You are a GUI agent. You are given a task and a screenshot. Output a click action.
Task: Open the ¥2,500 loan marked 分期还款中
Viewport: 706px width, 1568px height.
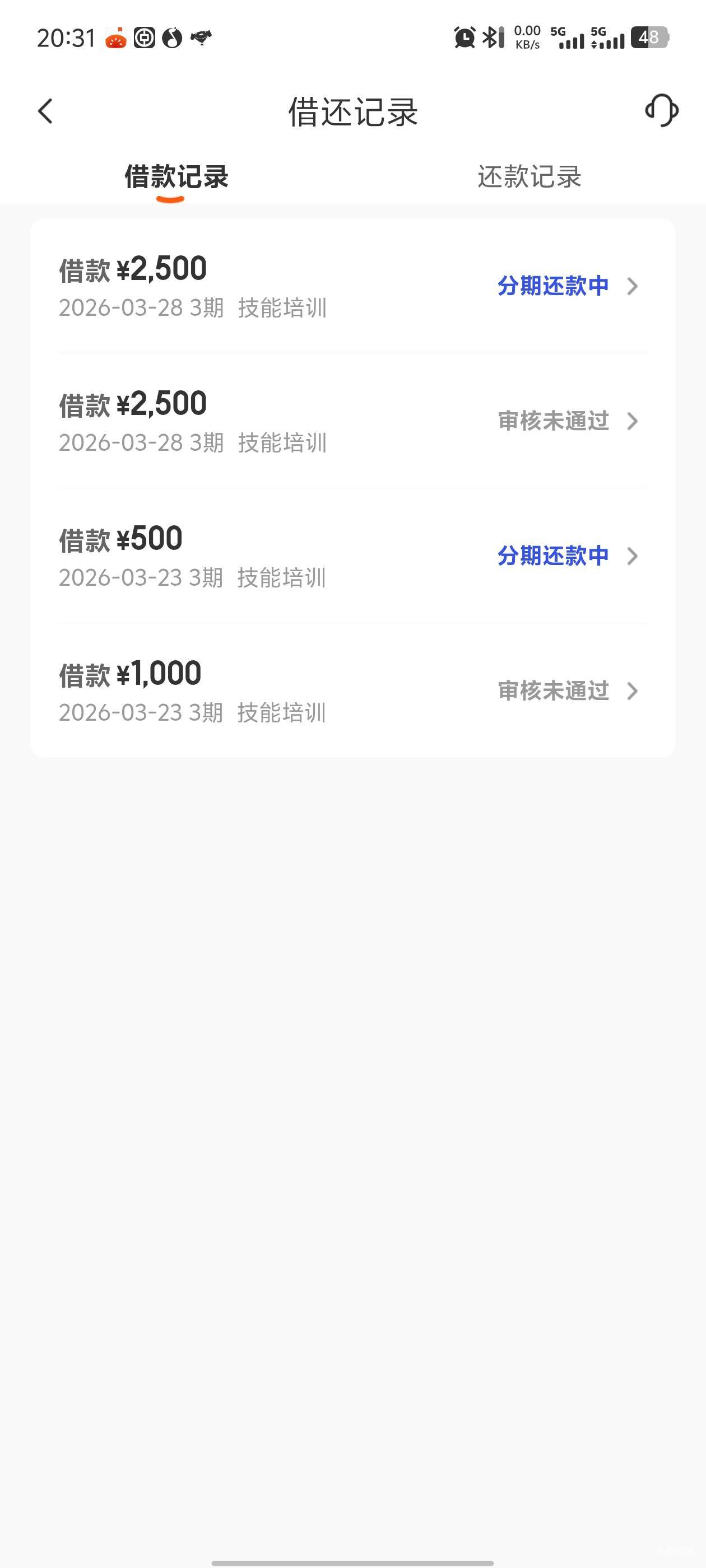[x=352, y=286]
